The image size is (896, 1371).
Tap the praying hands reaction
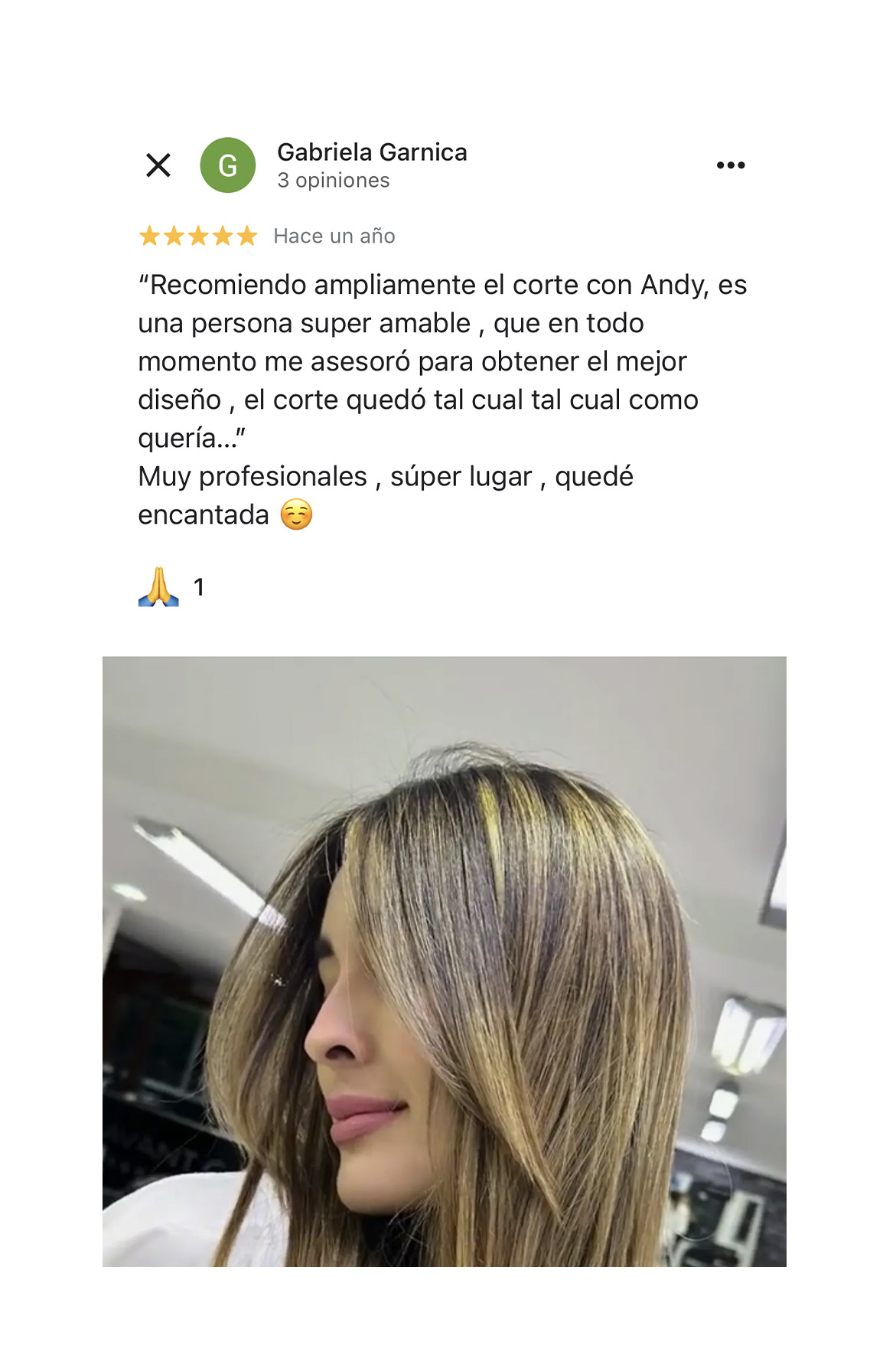[159, 587]
